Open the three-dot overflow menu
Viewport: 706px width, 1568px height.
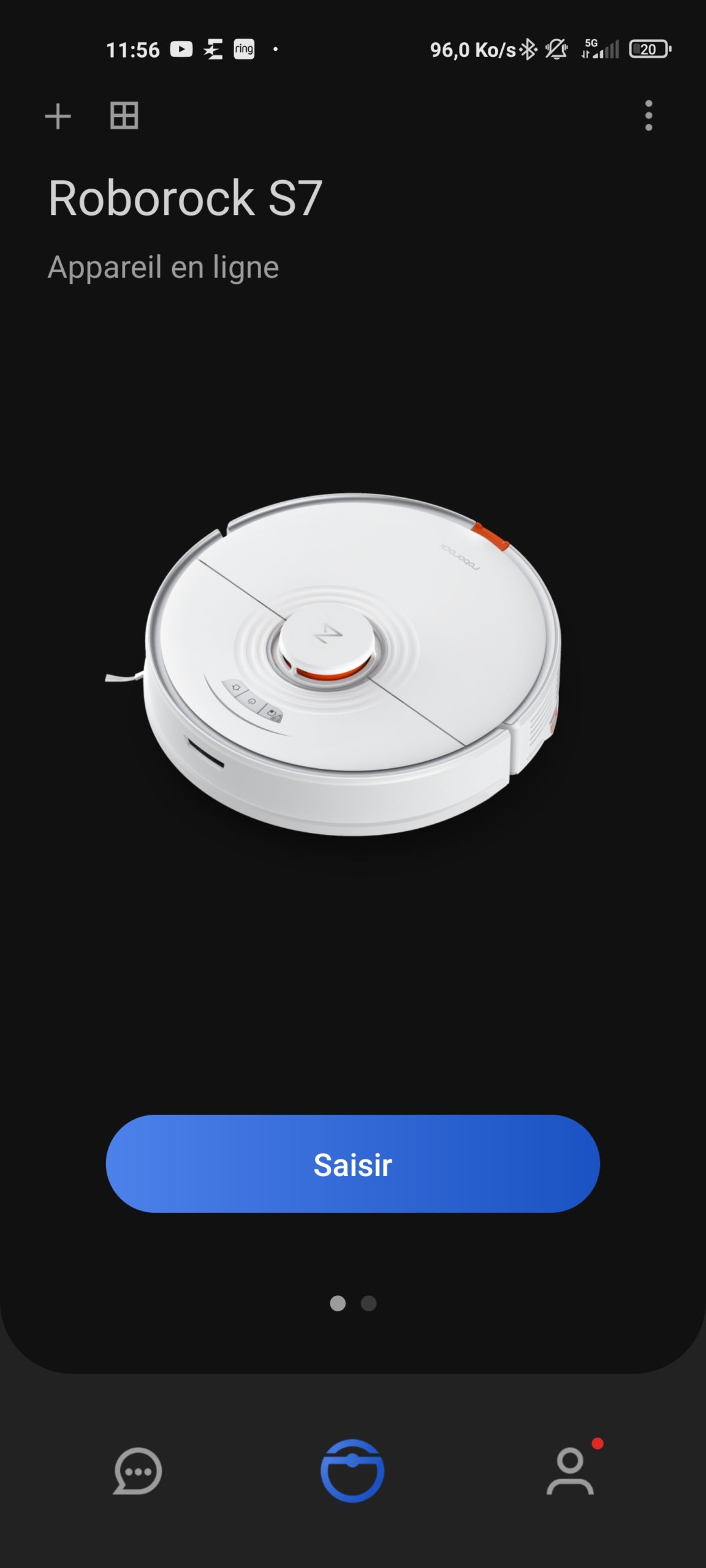(x=648, y=116)
